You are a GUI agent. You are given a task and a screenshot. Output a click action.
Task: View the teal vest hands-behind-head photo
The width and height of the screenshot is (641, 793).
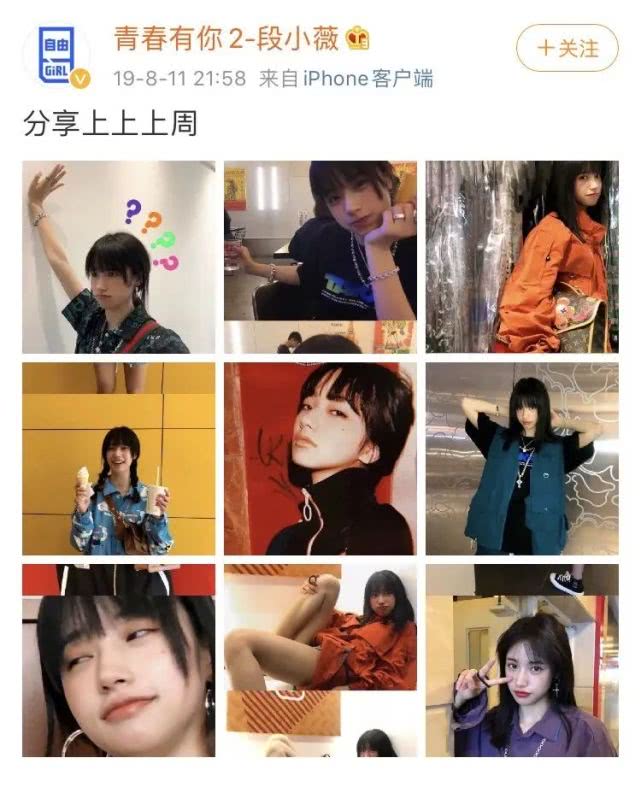pyautogui.click(x=521, y=458)
